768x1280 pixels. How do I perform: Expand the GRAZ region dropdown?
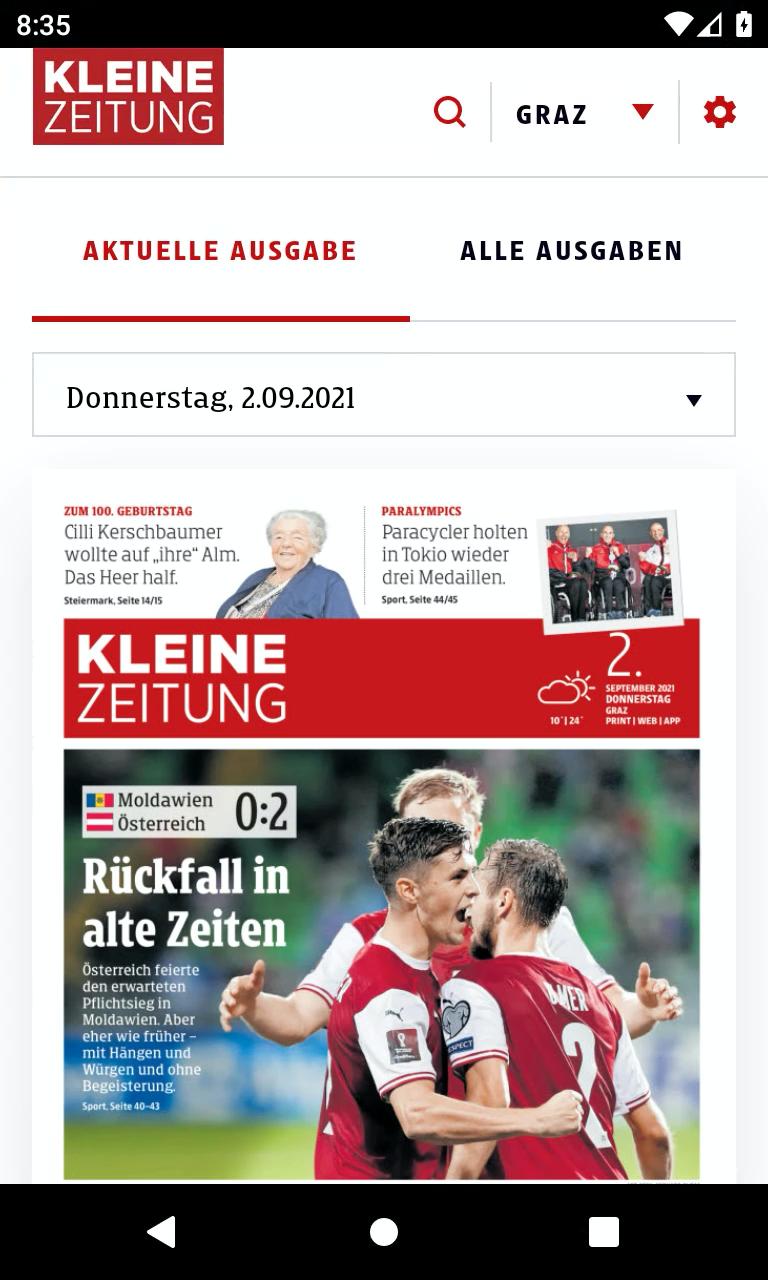(584, 113)
